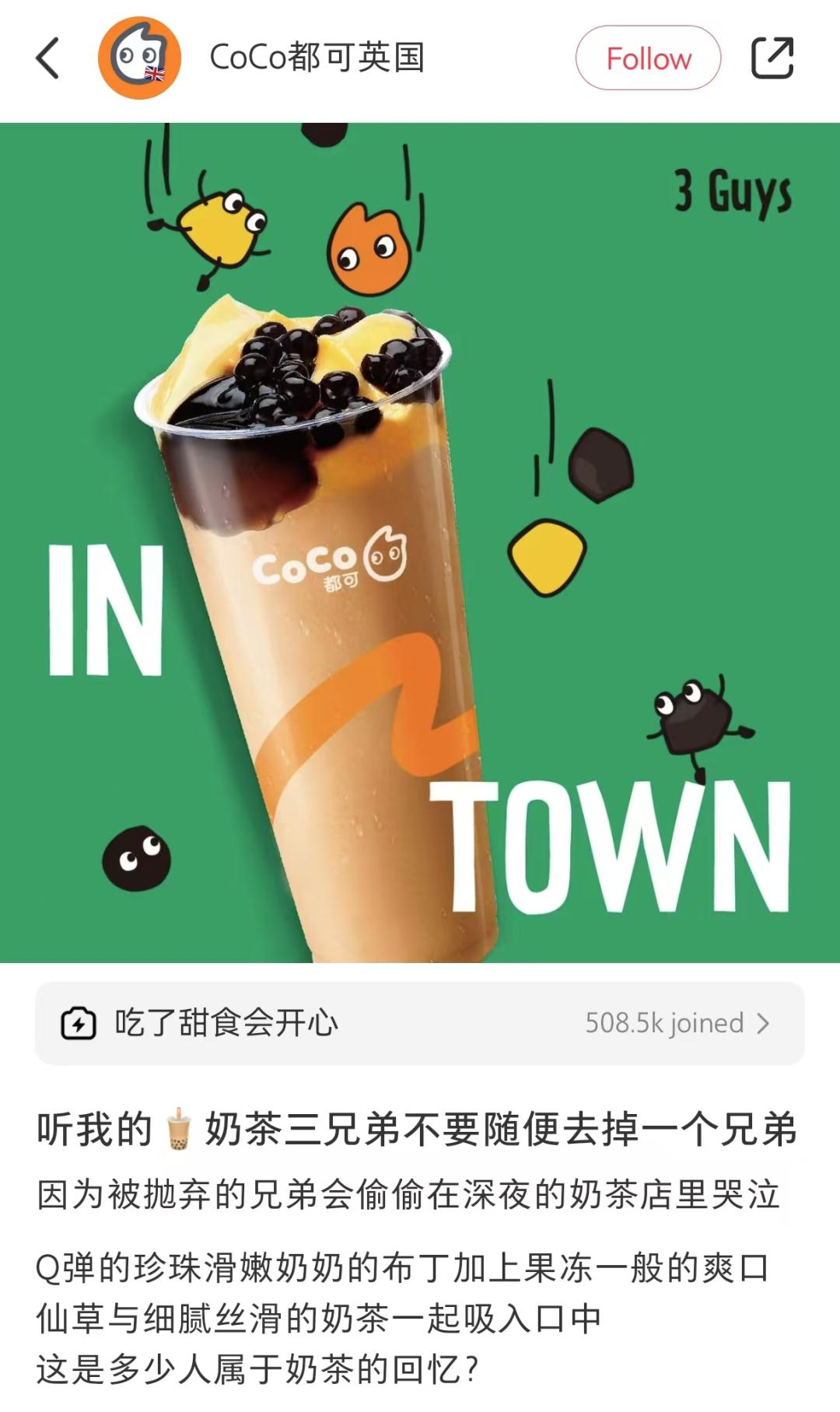Follow the CoCo都可英国 account

(648, 58)
